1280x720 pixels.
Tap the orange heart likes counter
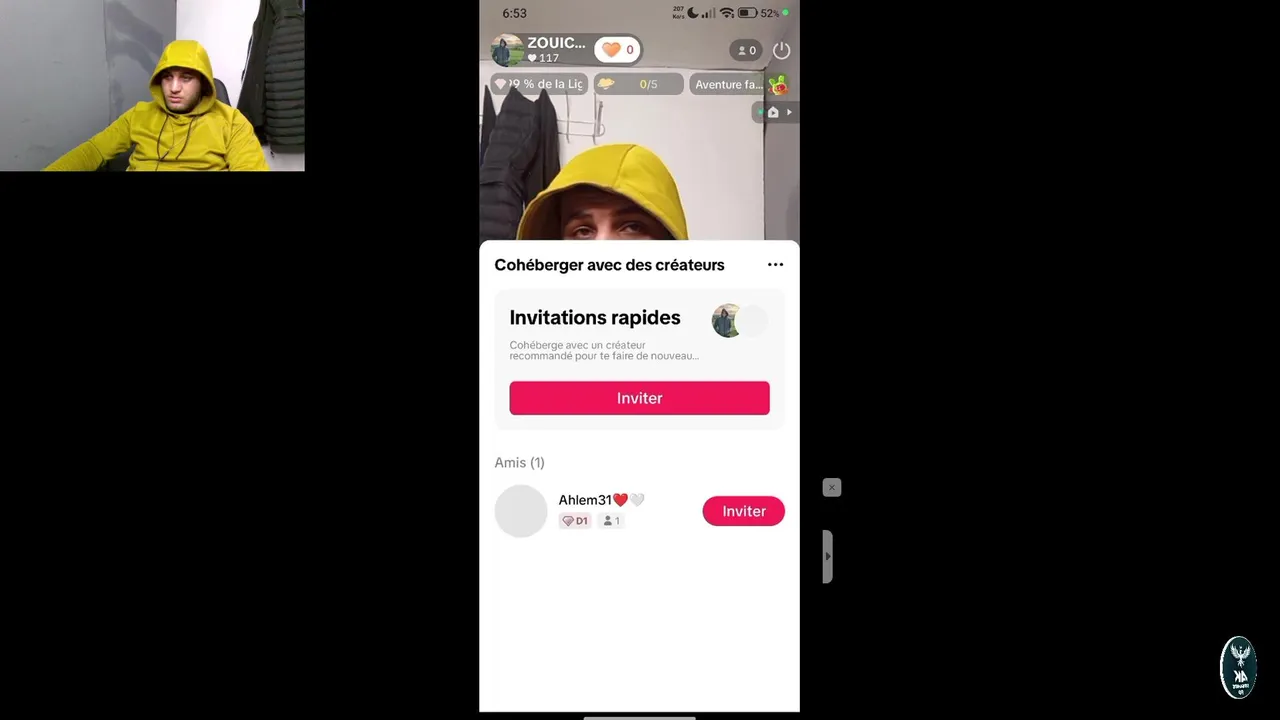(617, 49)
